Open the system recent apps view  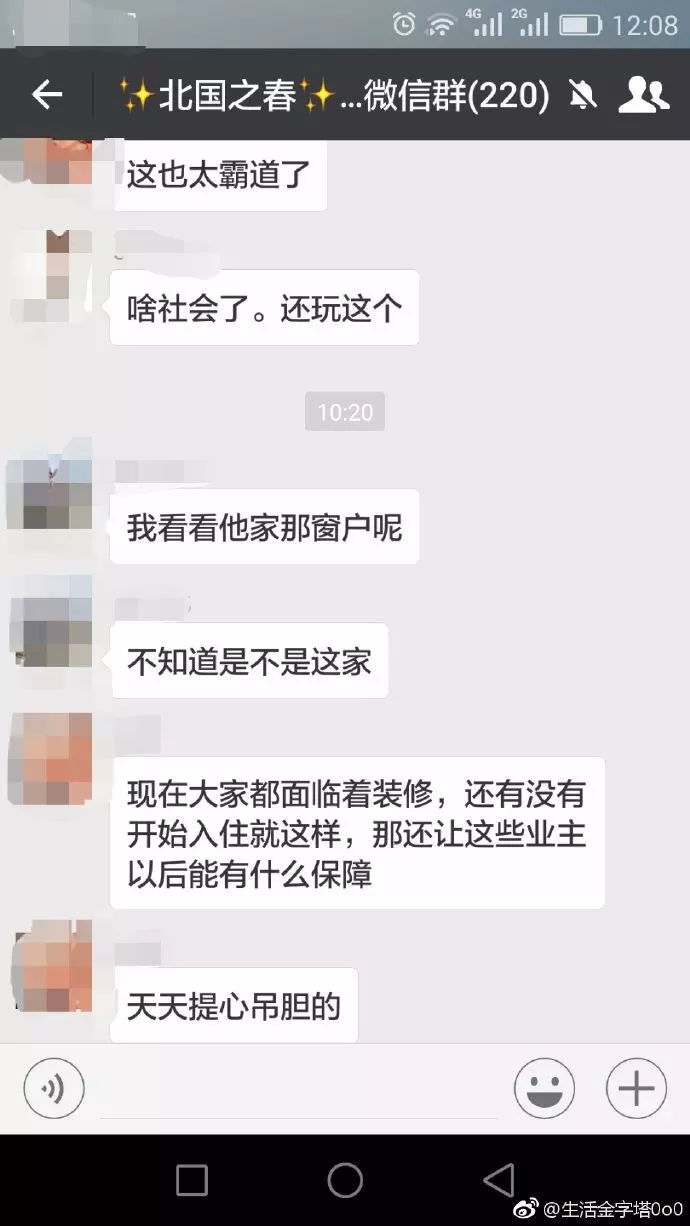192,1180
